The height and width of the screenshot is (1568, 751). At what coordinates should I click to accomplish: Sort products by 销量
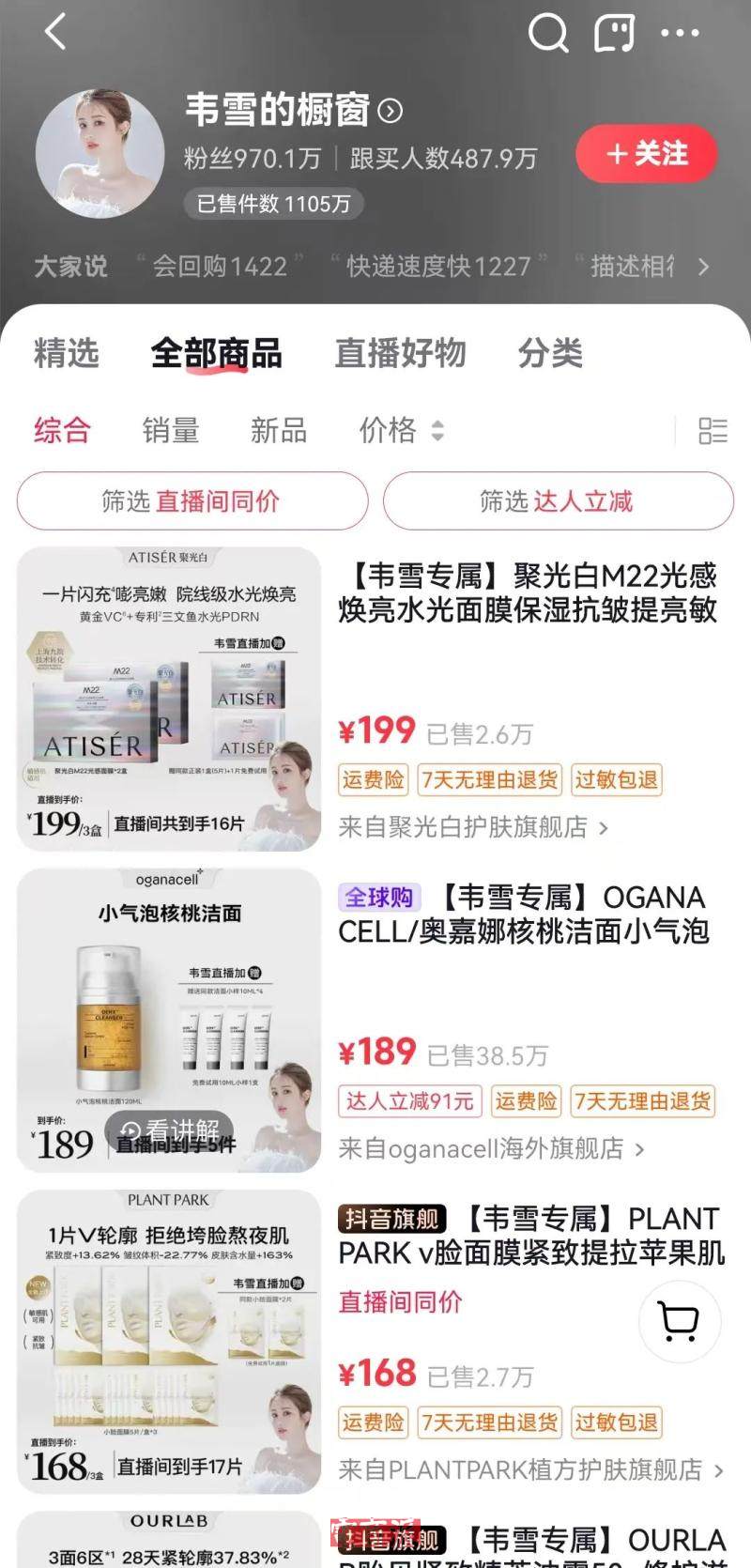170,431
